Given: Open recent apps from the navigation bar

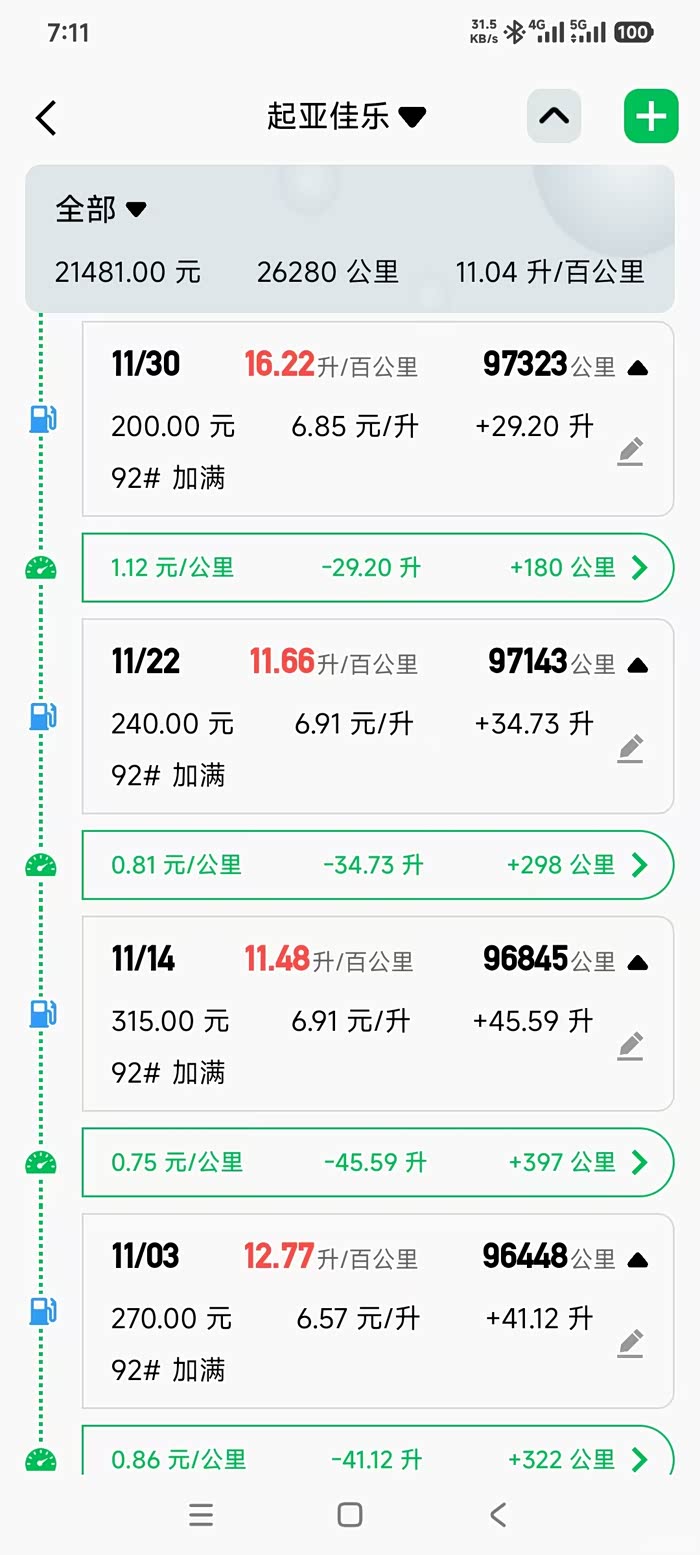Looking at the screenshot, I should coord(201,1515).
